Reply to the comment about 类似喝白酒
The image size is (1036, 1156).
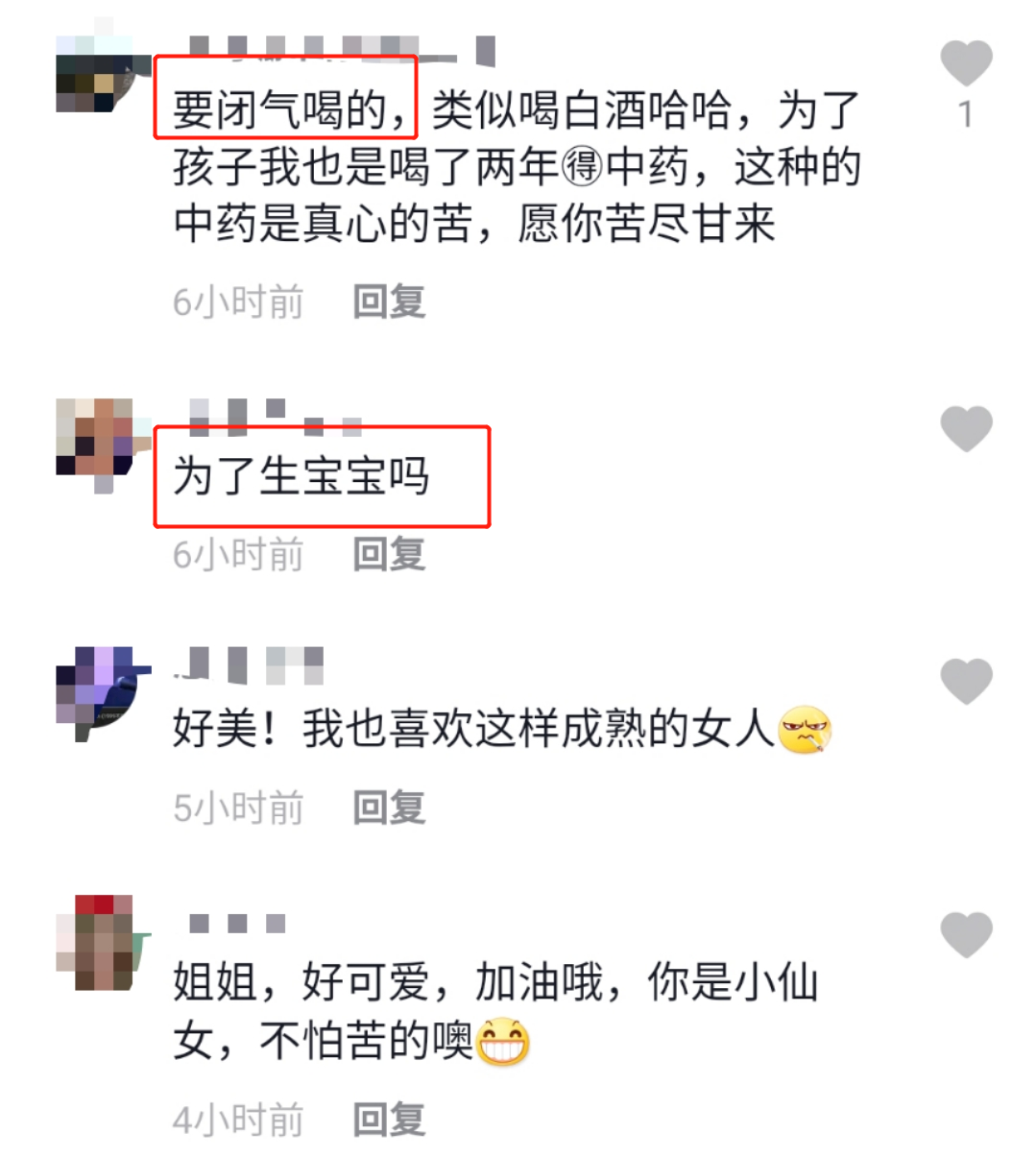click(389, 302)
